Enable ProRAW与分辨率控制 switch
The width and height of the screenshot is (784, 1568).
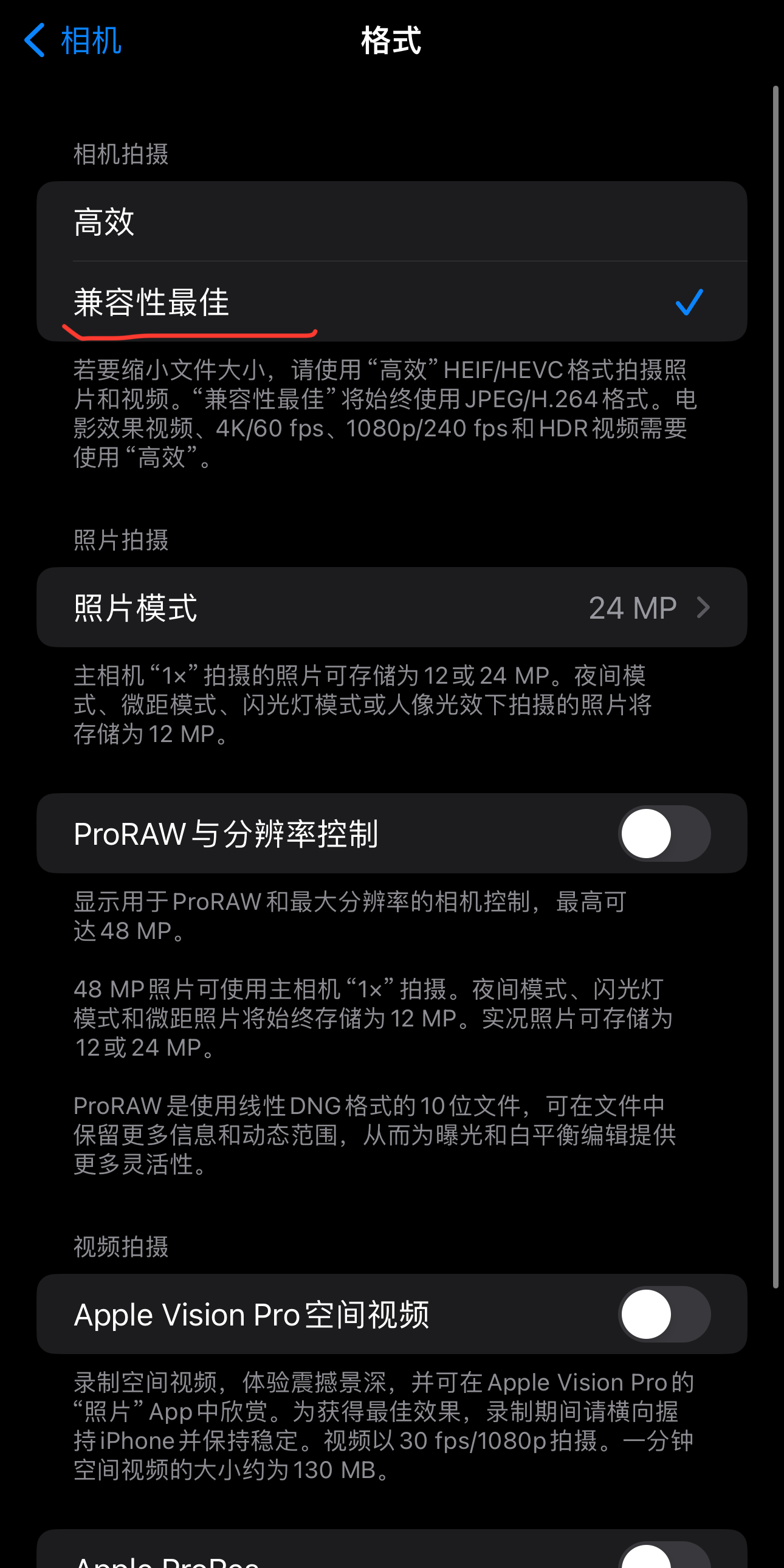(664, 833)
